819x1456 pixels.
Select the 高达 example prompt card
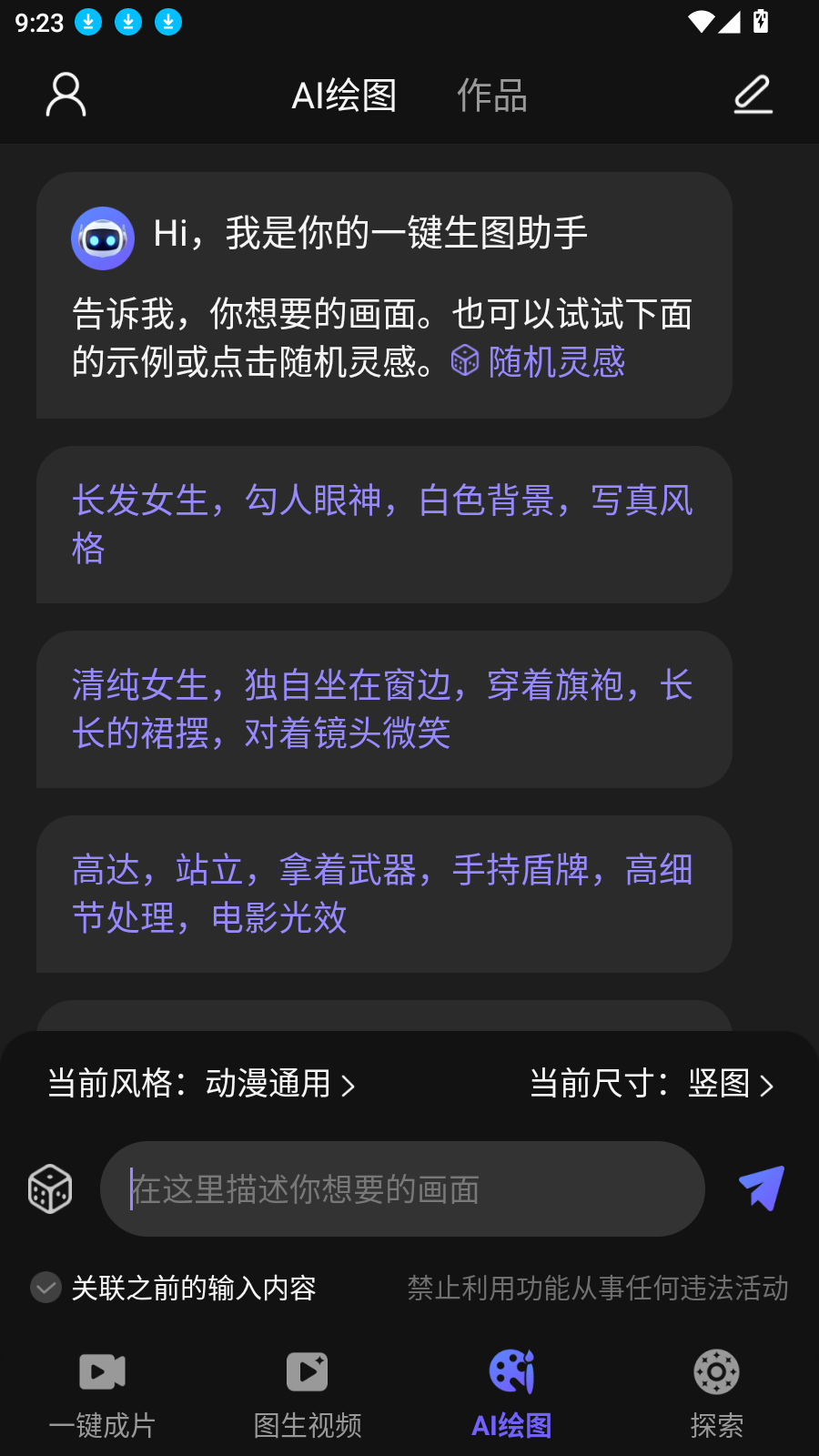coord(382,894)
